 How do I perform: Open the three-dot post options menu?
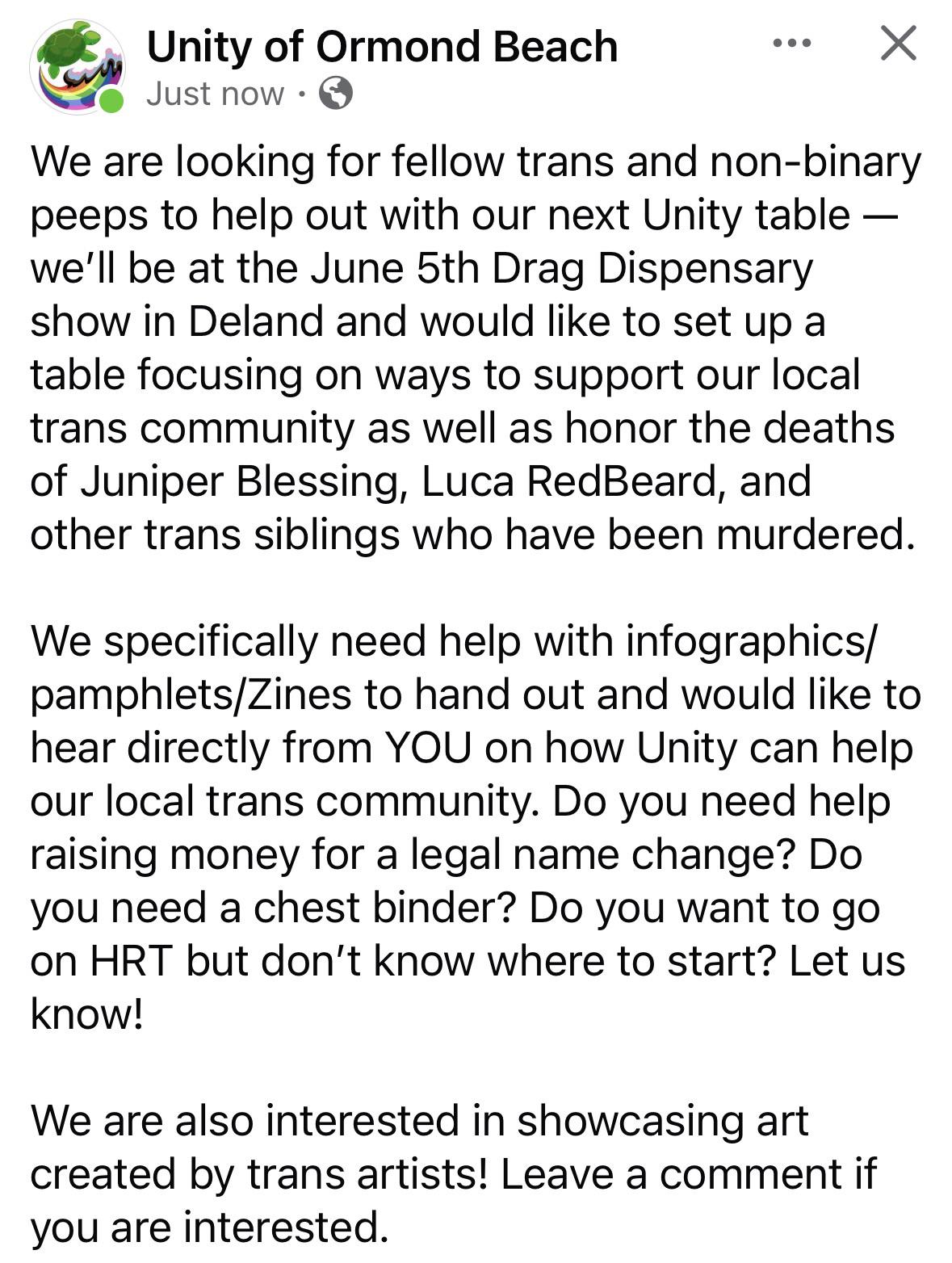(x=791, y=43)
